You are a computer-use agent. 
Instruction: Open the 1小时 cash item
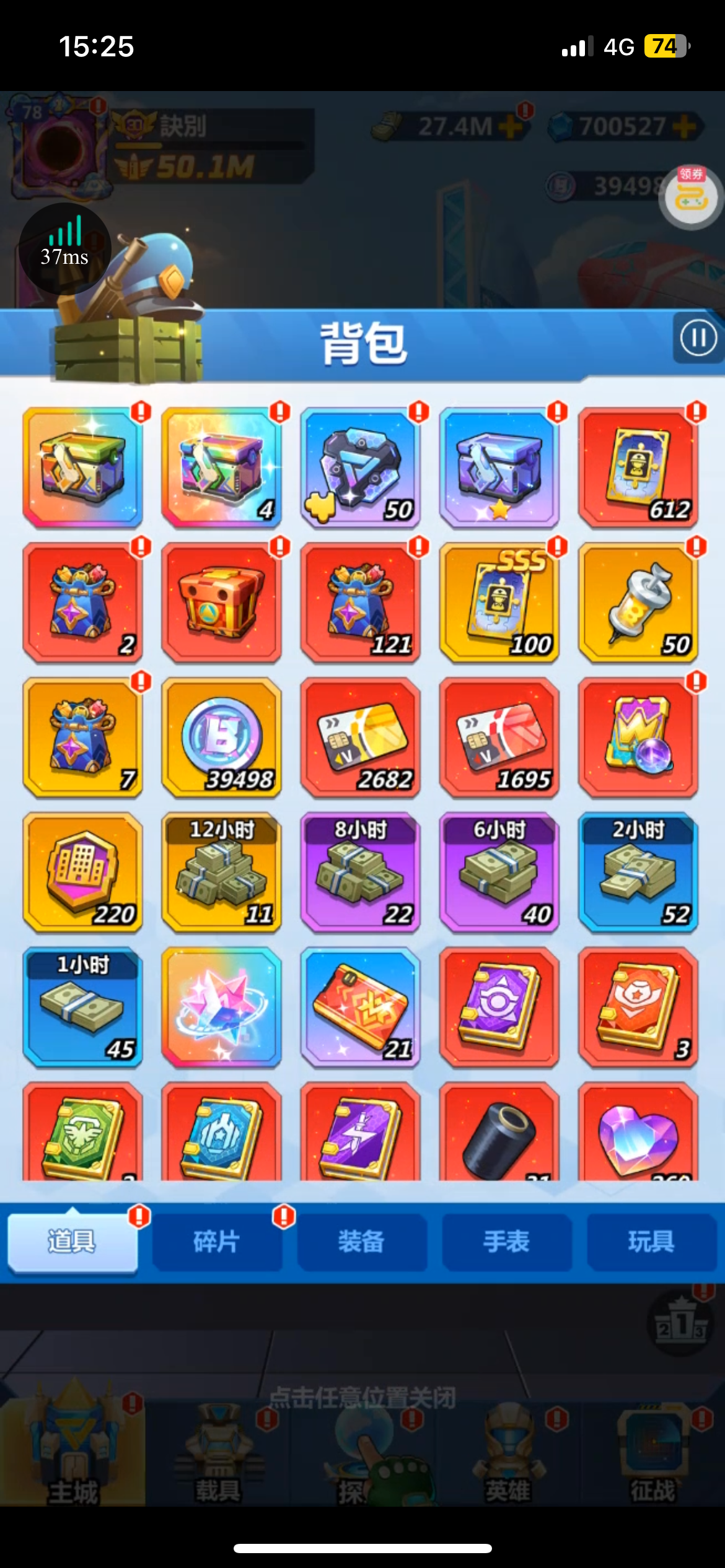(82, 1006)
